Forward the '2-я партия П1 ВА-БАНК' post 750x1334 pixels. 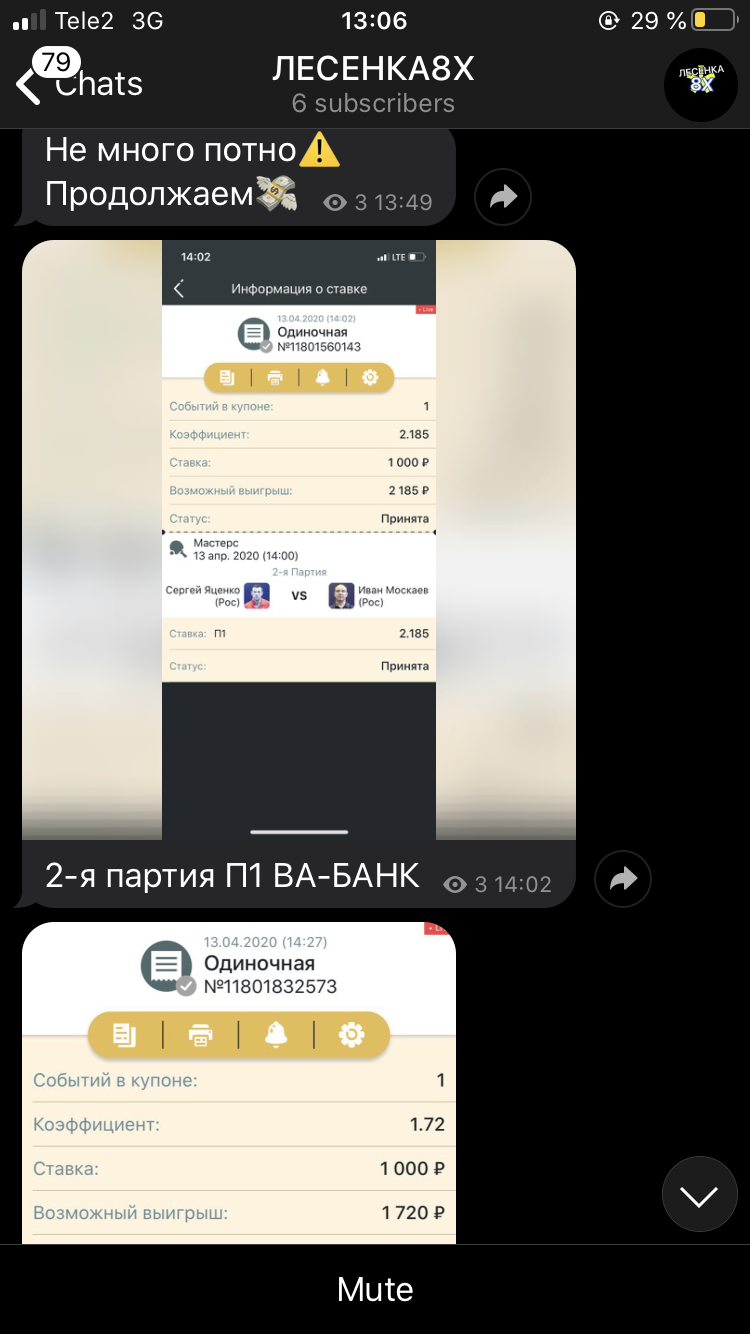point(623,879)
